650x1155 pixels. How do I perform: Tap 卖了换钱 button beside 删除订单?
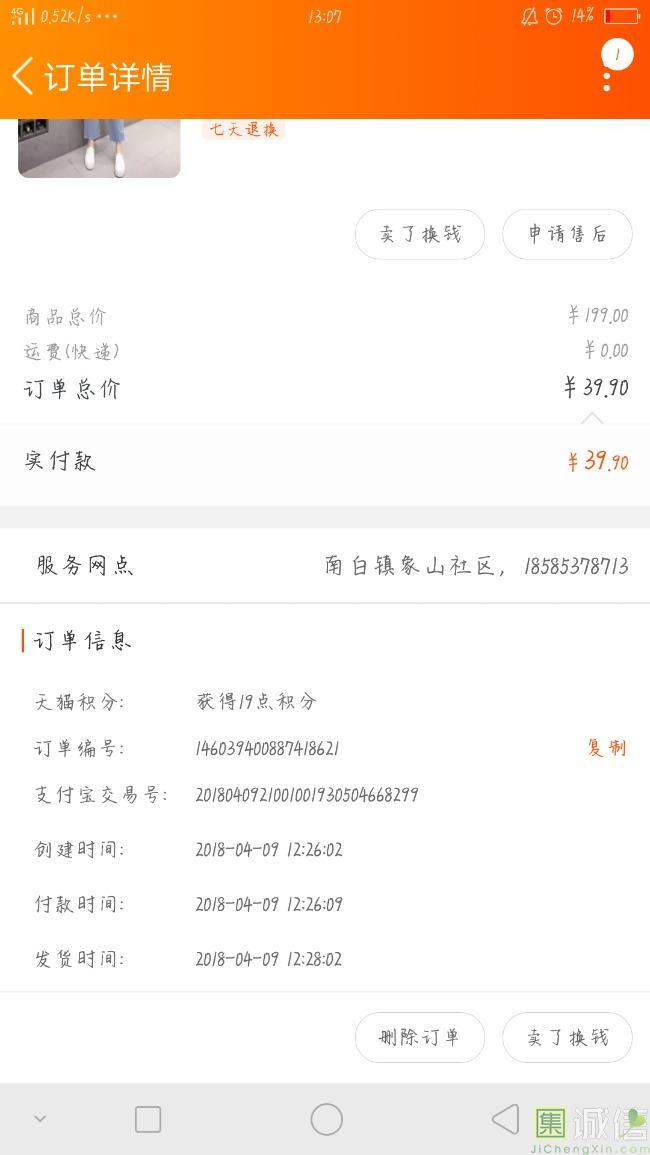coord(567,1037)
